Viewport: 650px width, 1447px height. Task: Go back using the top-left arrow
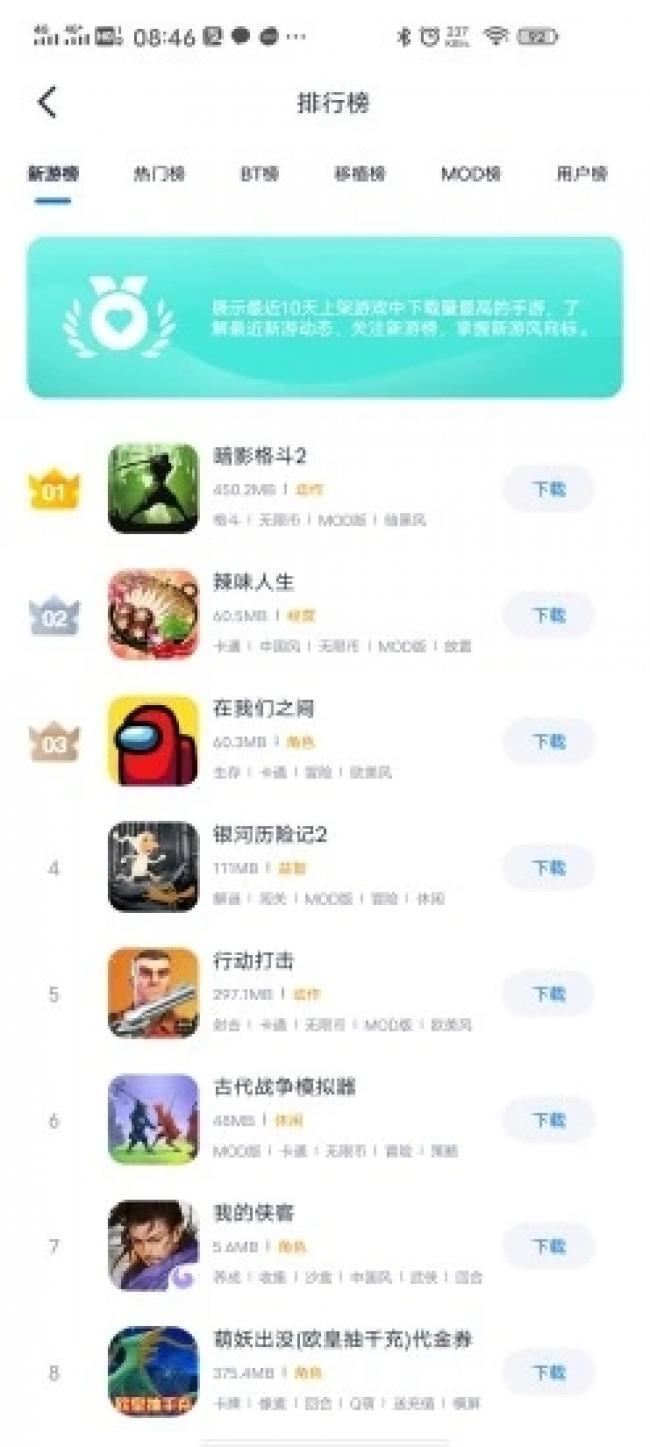47,102
